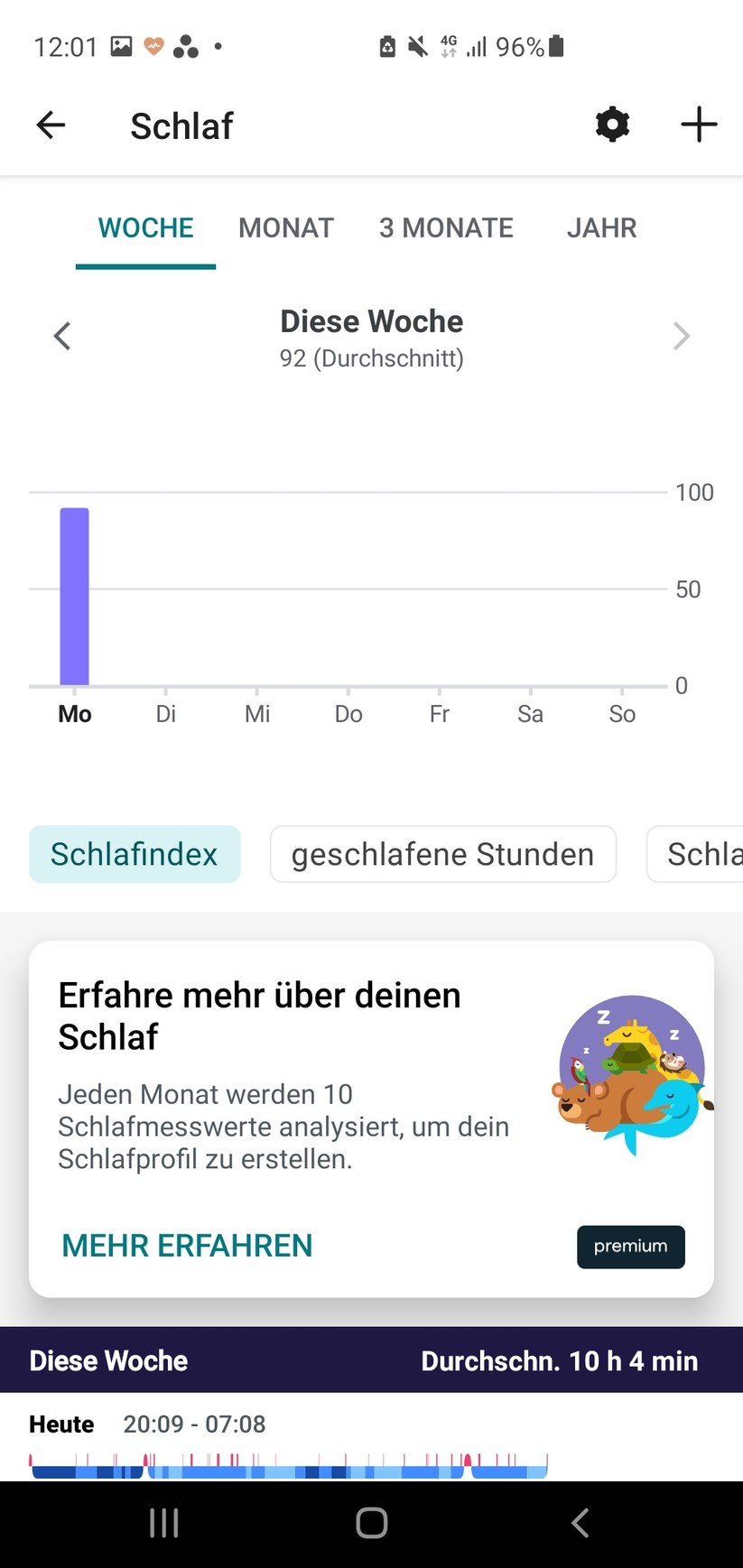This screenshot has height=1568, width=743.
Task: Switch to the MONAT tab
Action: (x=286, y=227)
